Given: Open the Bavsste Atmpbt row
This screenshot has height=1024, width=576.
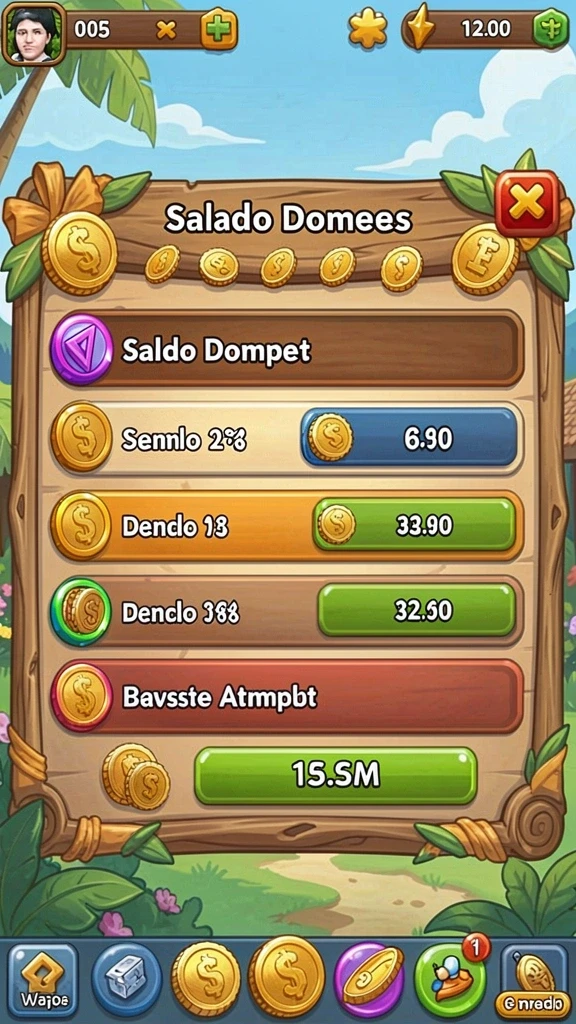Looking at the screenshot, I should (x=287, y=697).
